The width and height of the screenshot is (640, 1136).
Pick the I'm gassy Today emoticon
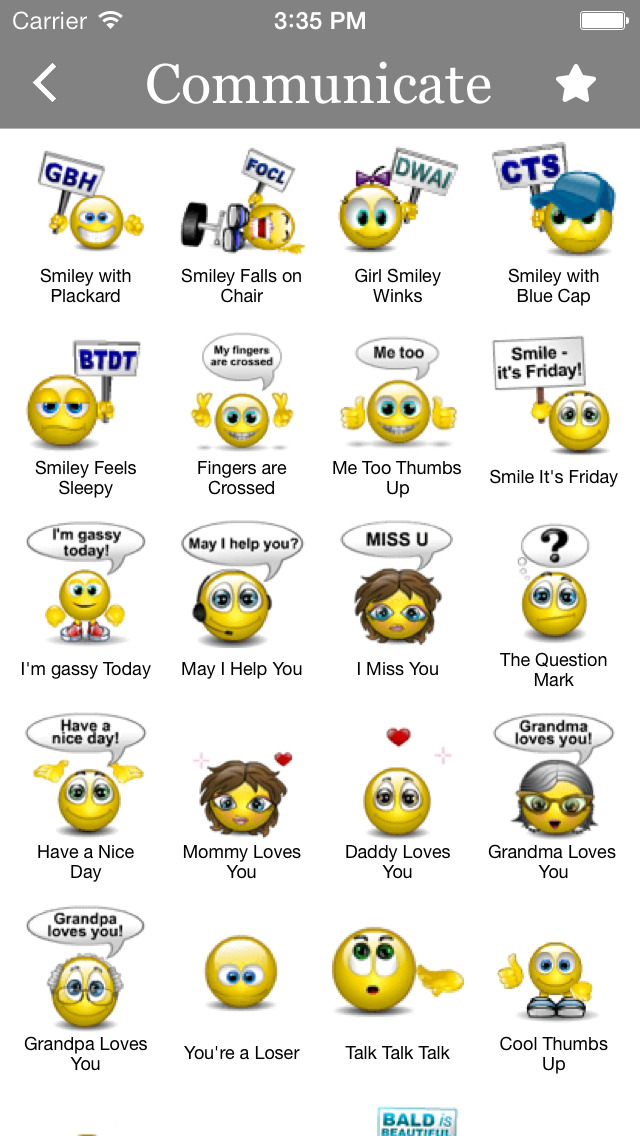86,589
